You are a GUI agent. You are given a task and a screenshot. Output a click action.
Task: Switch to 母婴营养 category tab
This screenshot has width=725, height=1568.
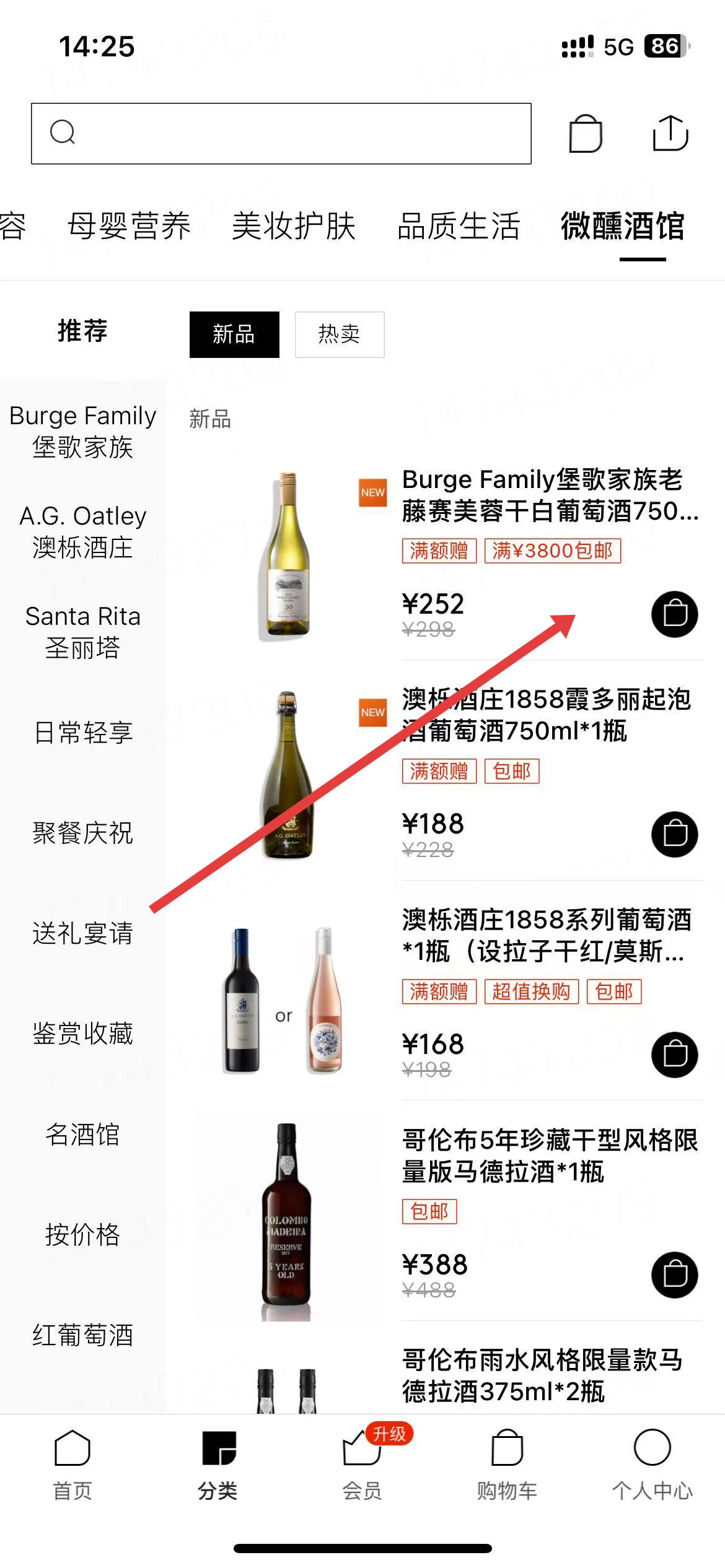(129, 226)
